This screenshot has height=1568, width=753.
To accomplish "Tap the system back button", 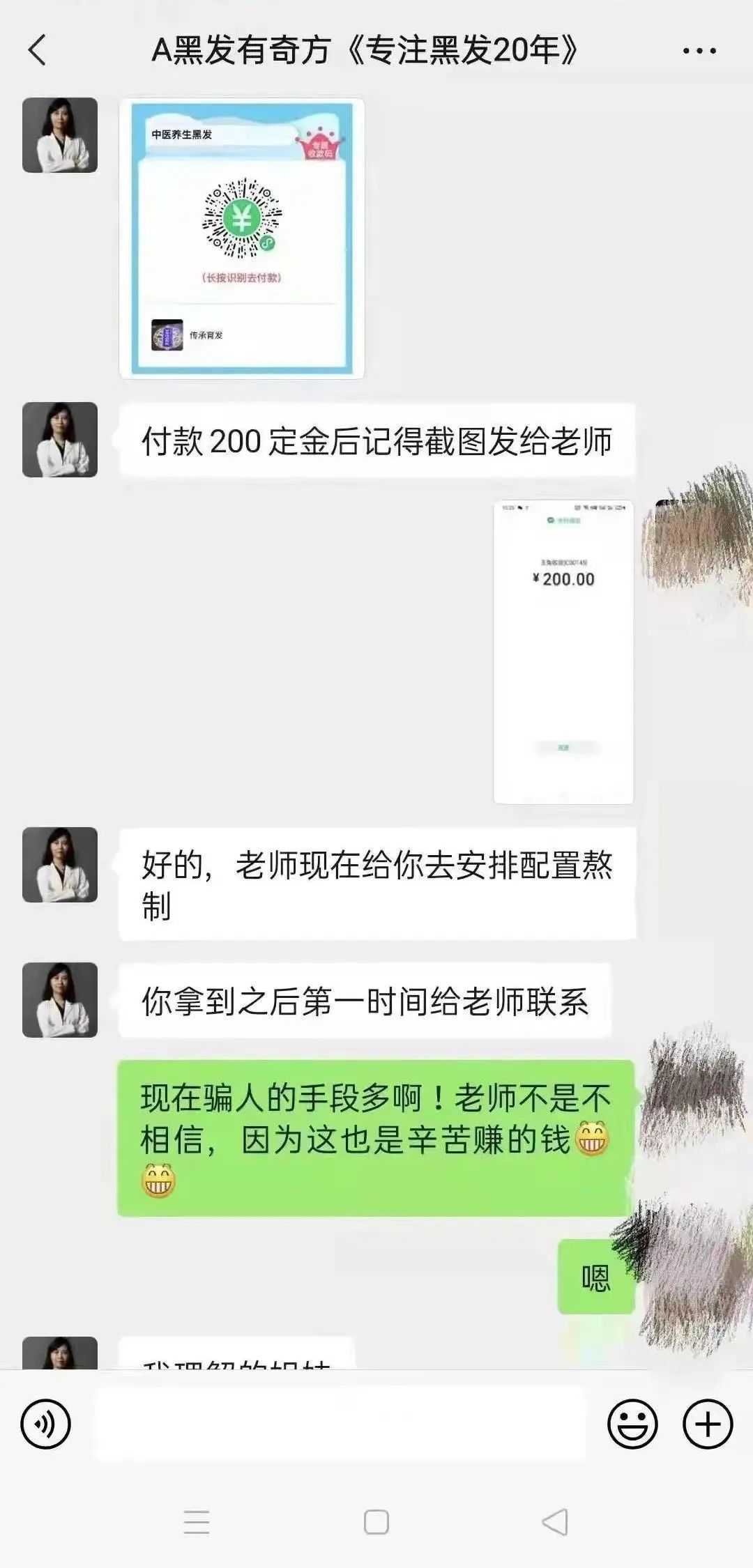I will tap(556, 1522).
